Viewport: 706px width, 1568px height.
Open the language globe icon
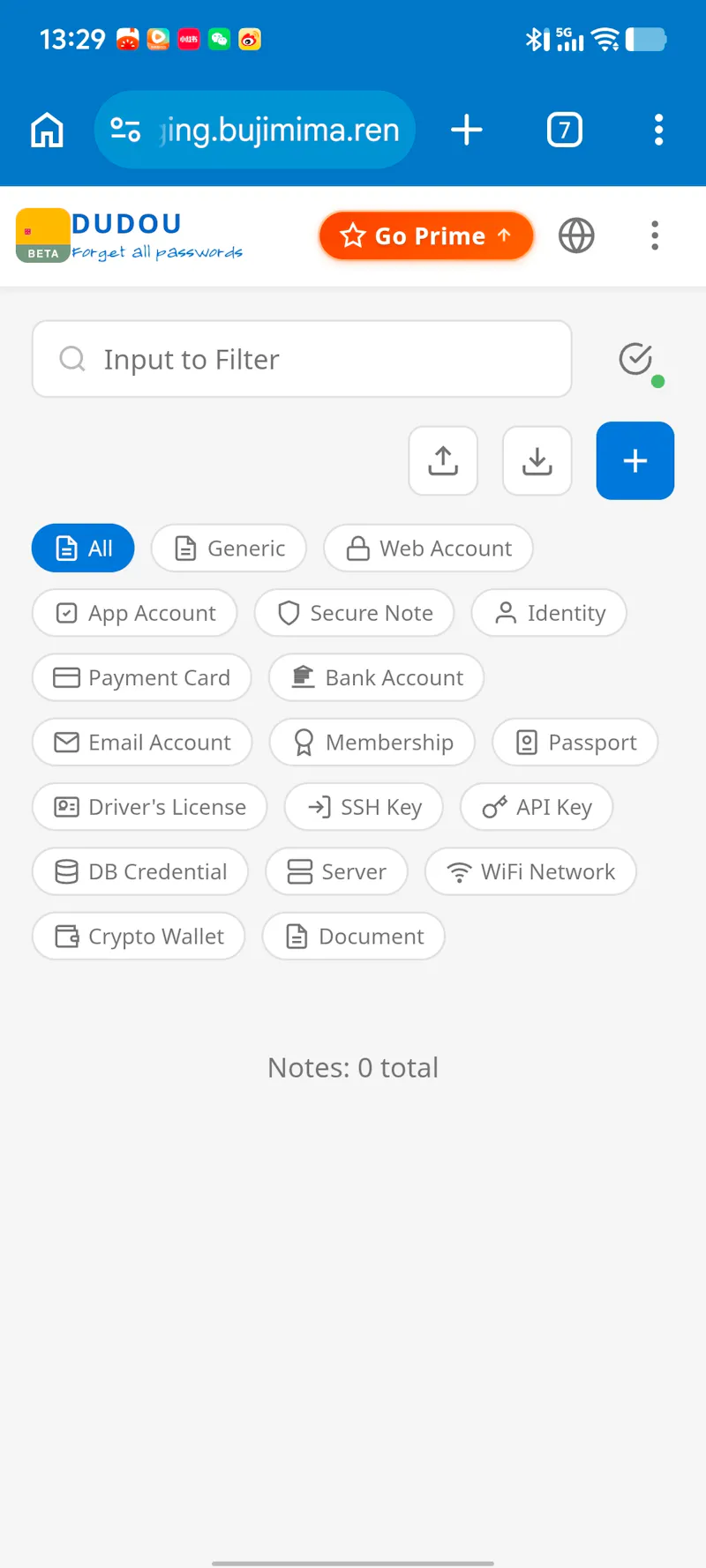pos(576,235)
